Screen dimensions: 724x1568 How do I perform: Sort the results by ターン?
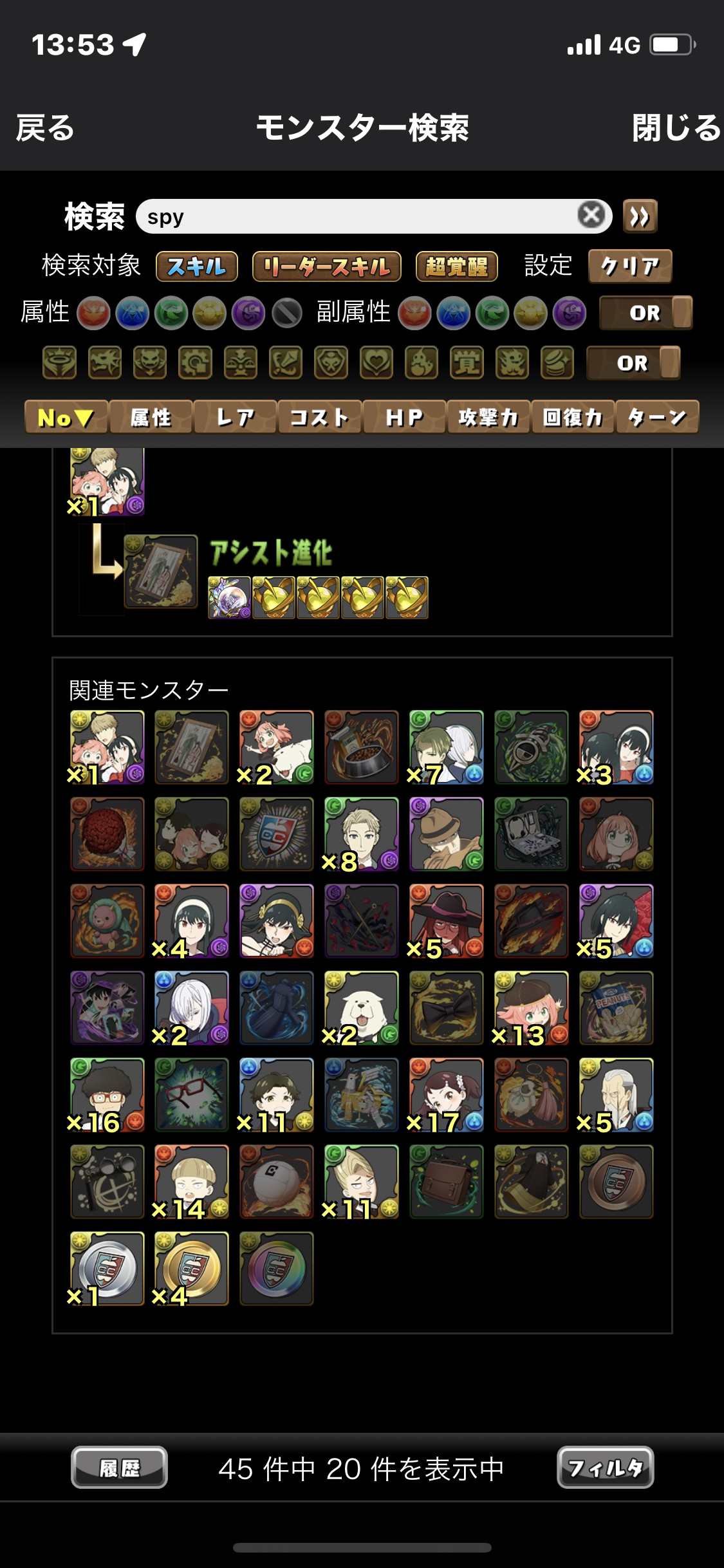[656, 417]
